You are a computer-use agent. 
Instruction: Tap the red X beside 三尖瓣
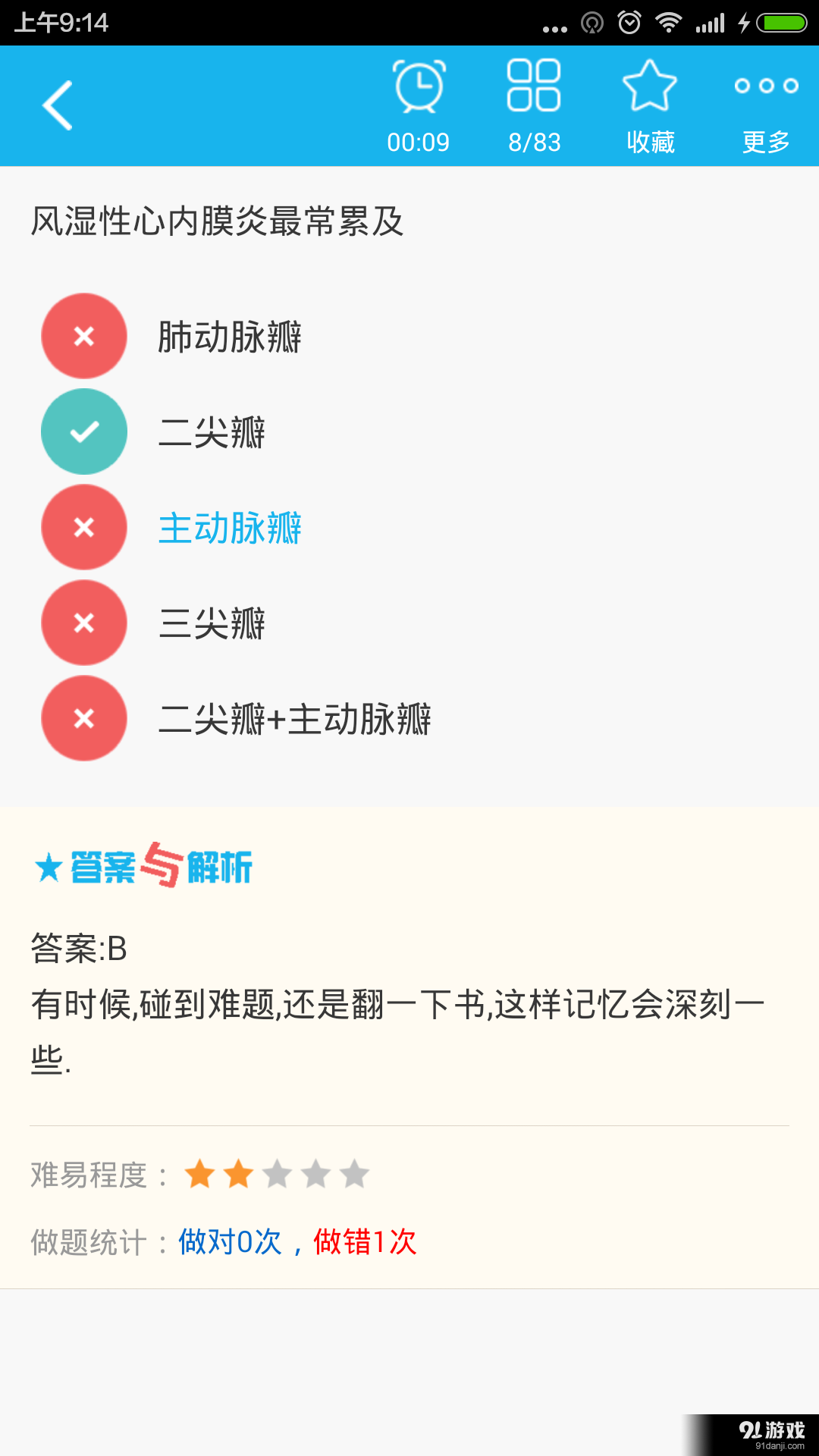pos(83,623)
